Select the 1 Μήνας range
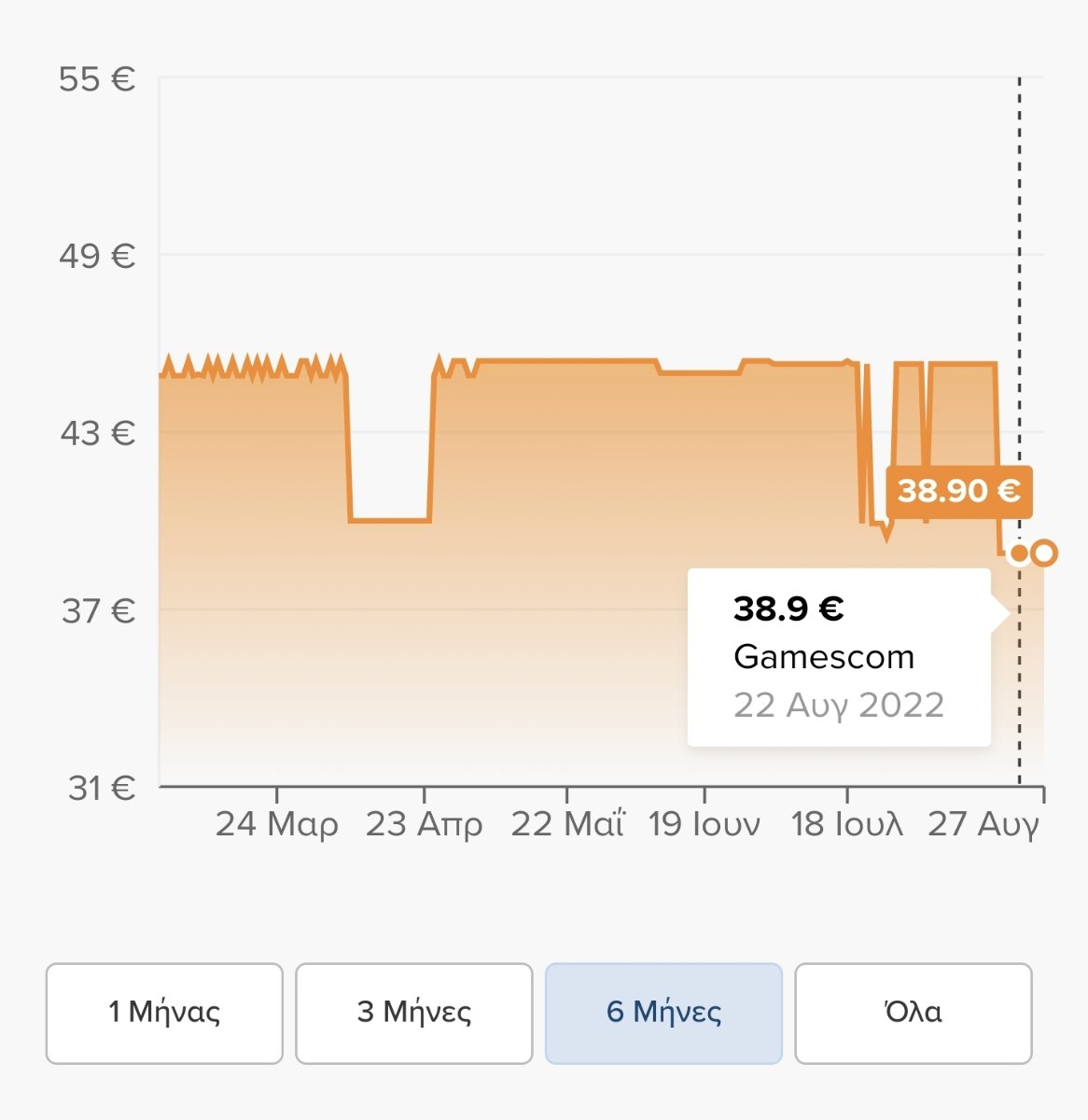Viewport: 1088px width, 1120px height. (164, 1013)
